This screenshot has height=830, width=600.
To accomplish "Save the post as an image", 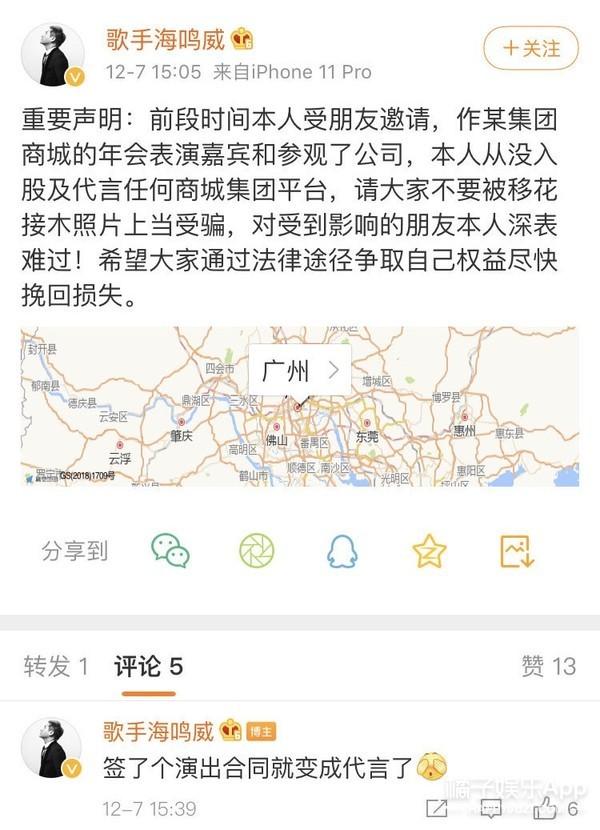I will 517,550.
